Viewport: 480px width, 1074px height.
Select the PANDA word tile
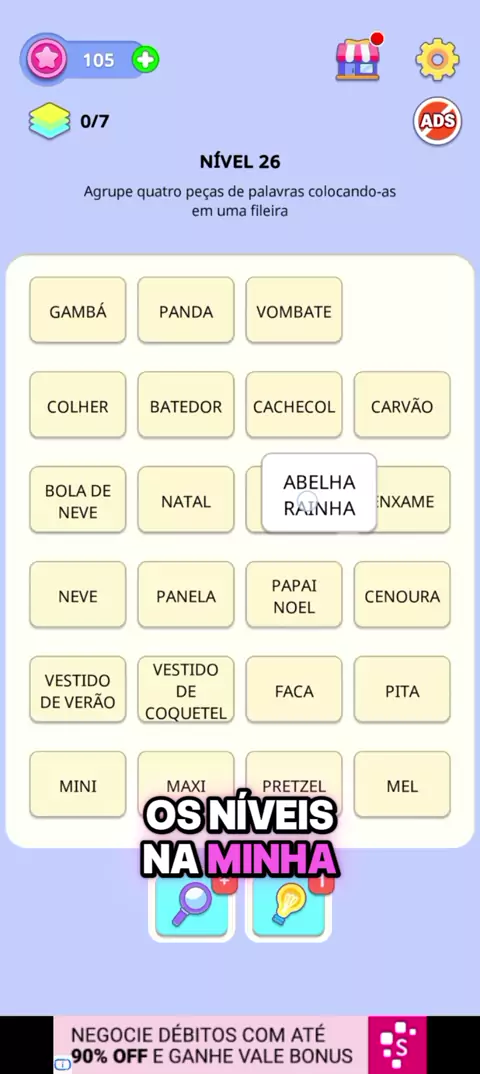point(186,310)
